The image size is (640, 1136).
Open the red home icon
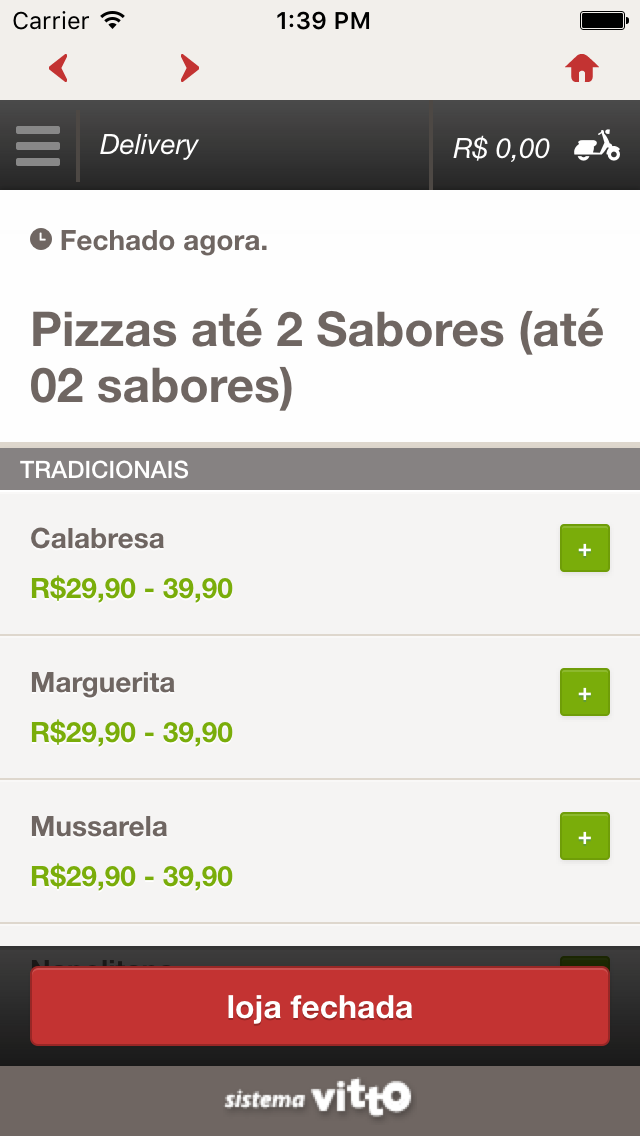[582, 68]
